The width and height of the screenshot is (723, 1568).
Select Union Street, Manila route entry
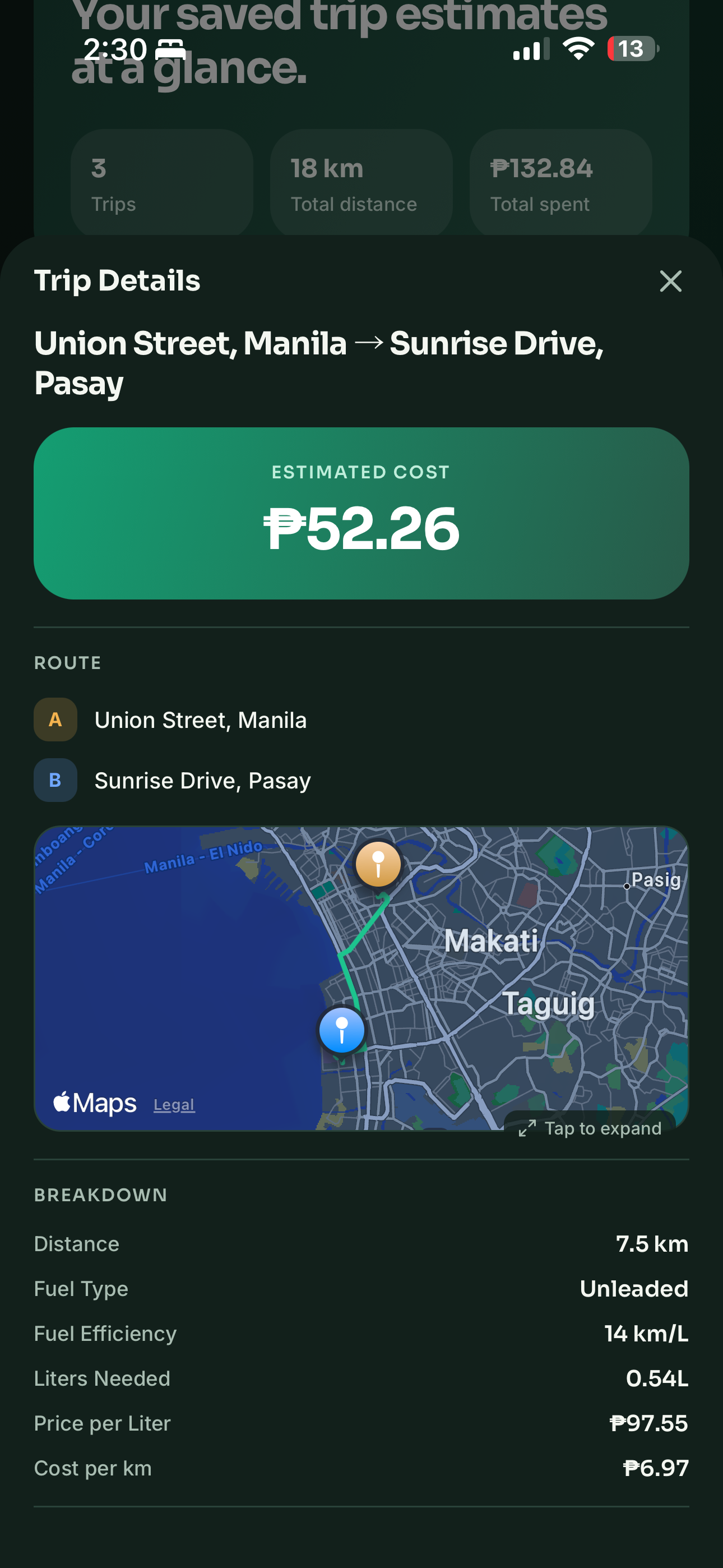201,719
